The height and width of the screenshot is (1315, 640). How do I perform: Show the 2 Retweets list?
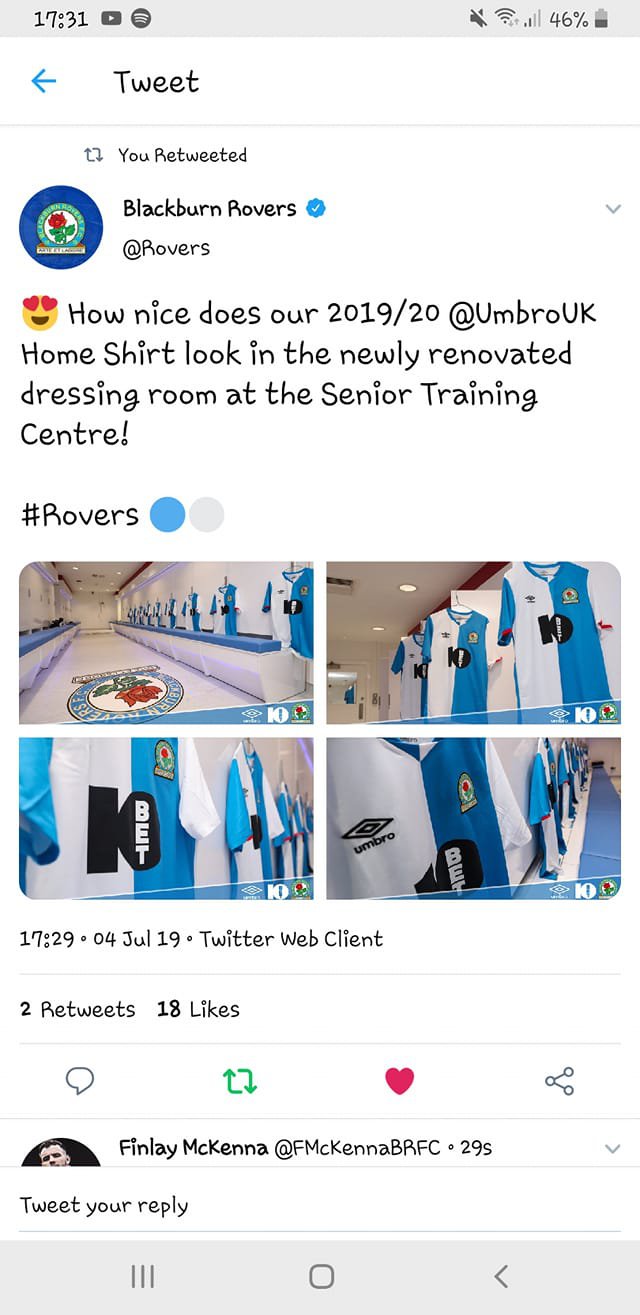[x=77, y=1009]
